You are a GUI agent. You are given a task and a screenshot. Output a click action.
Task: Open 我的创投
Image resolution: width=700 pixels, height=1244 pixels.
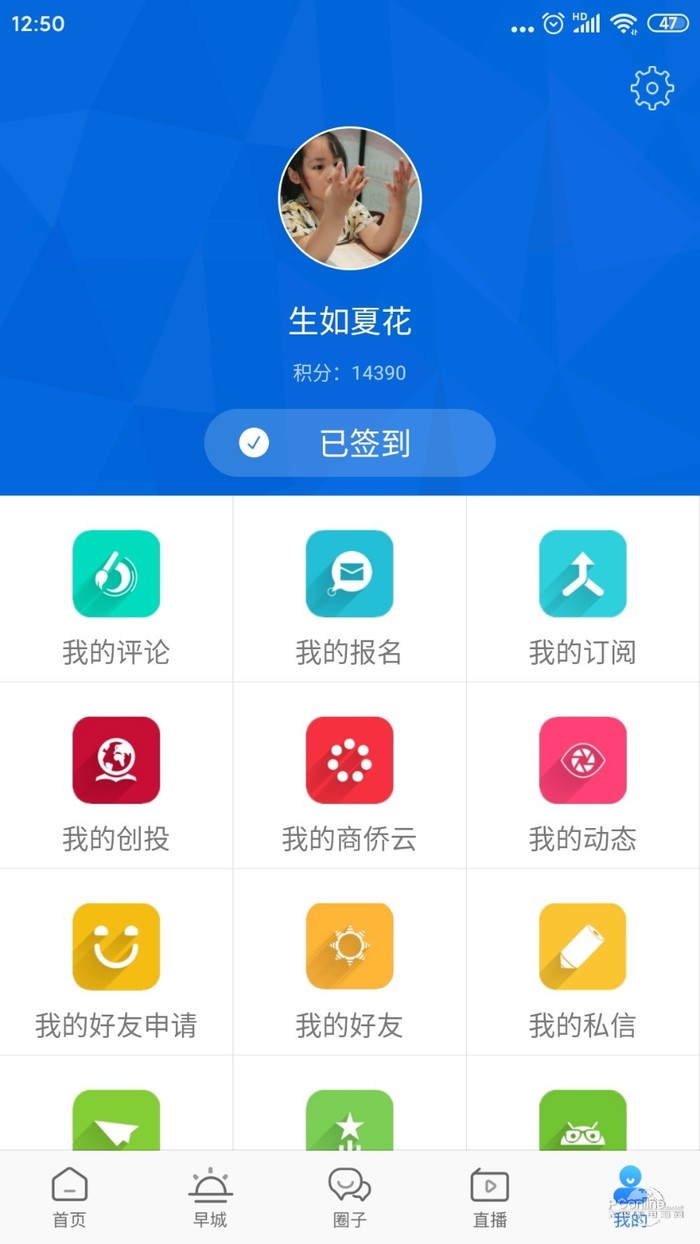tap(116, 777)
